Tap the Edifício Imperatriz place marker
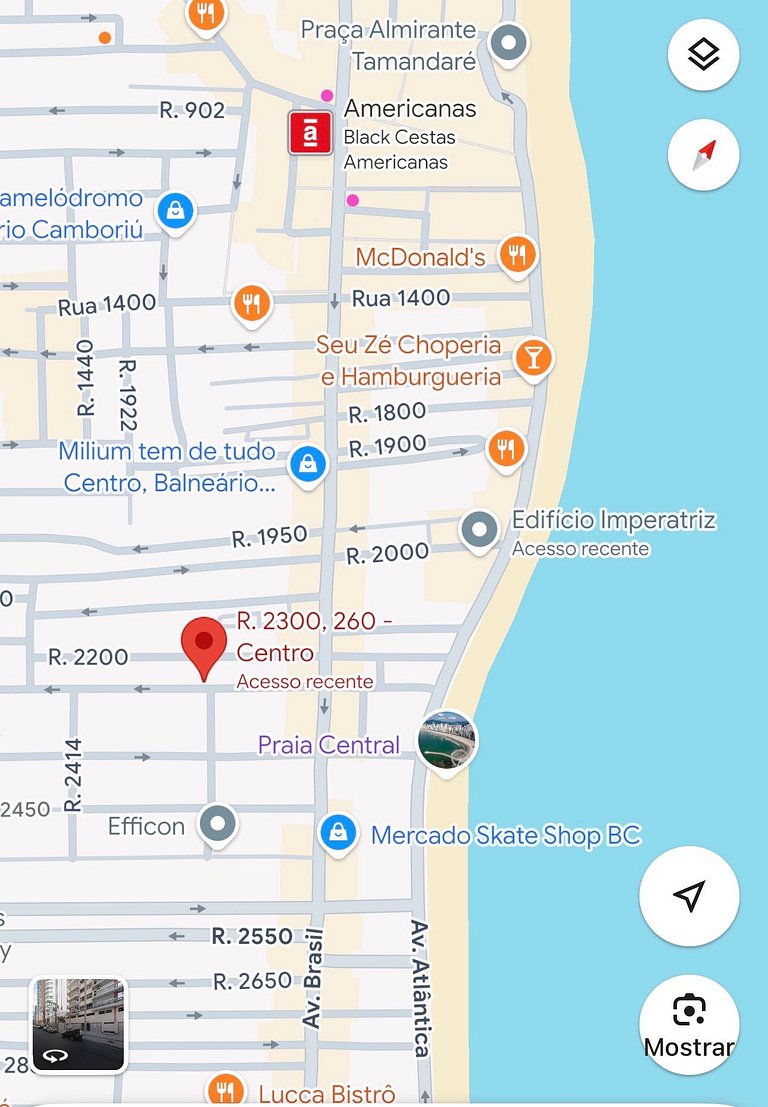Viewport: 768px width, 1107px height. [x=481, y=529]
